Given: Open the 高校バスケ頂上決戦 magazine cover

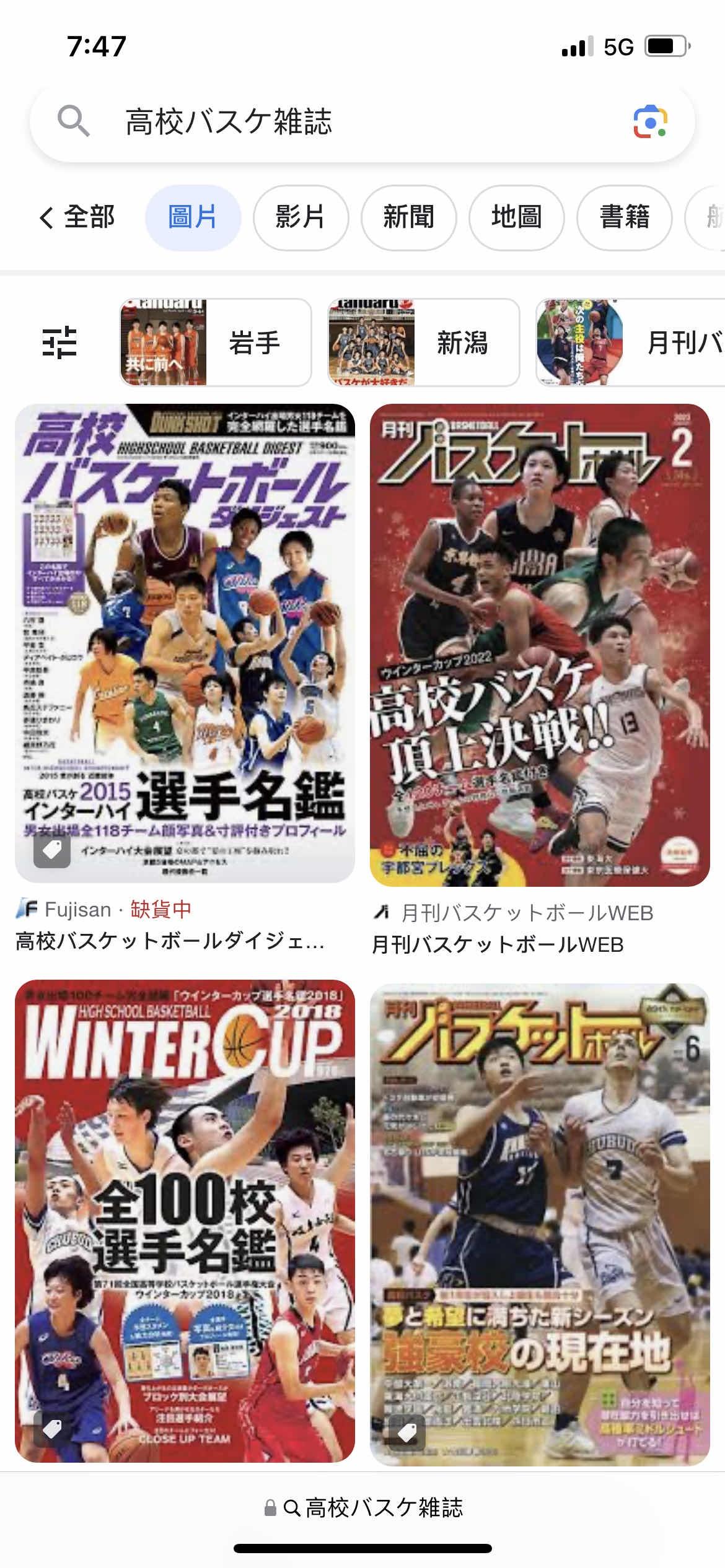Looking at the screenshot, I should click(539, 644).
